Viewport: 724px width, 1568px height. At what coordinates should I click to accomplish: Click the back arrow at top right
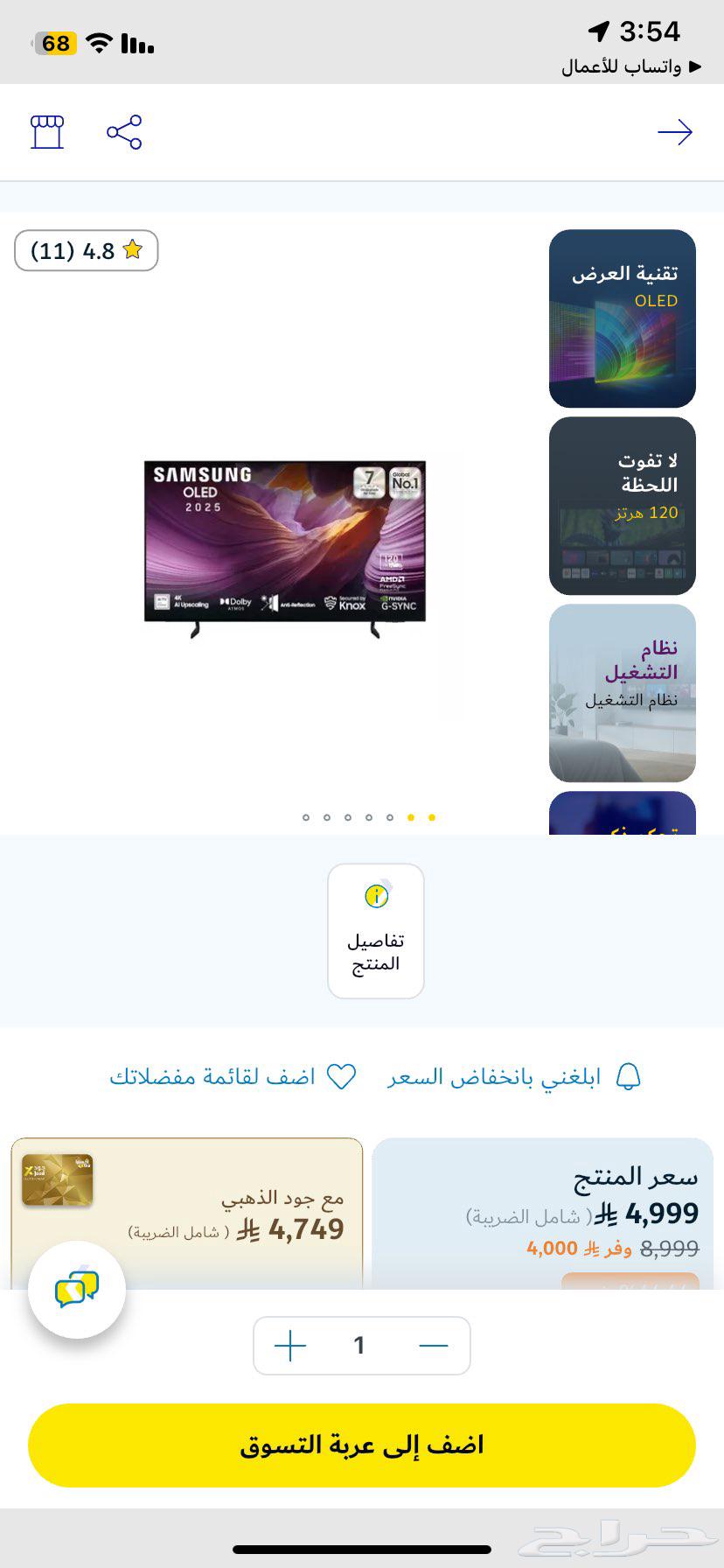click(x=675, y=131)
